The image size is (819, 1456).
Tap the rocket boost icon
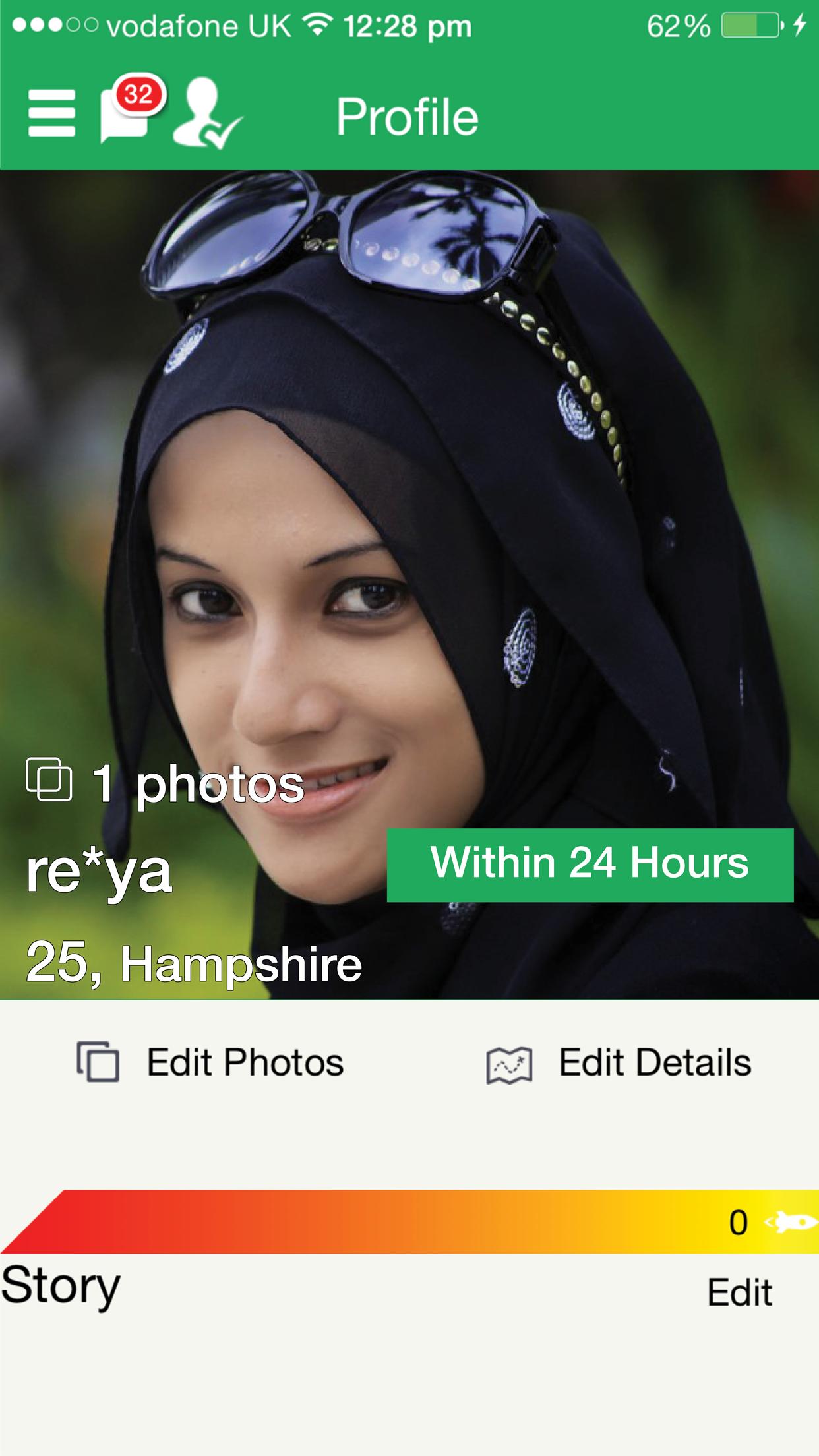click(x=790, y=1222)
